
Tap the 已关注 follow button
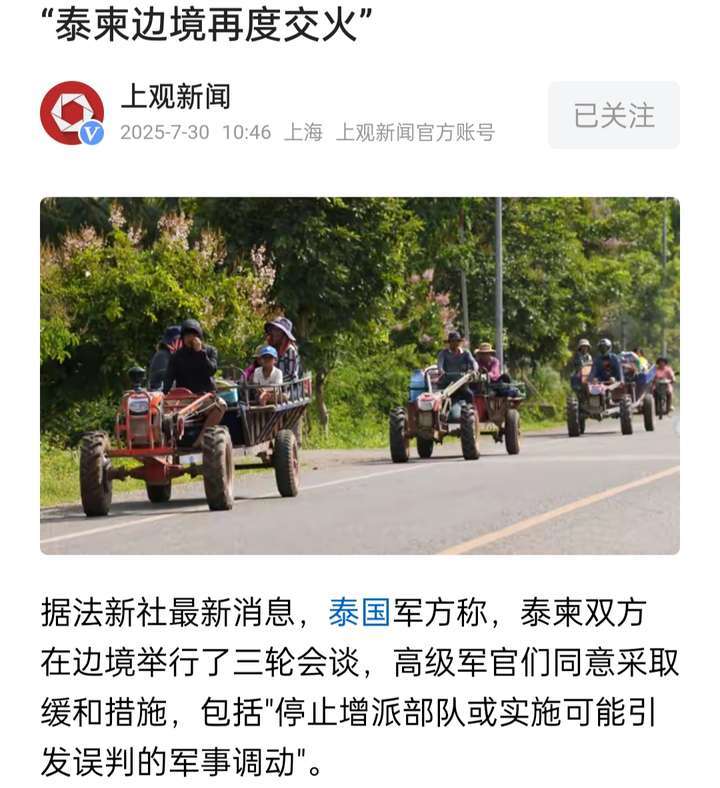point(613,115)
